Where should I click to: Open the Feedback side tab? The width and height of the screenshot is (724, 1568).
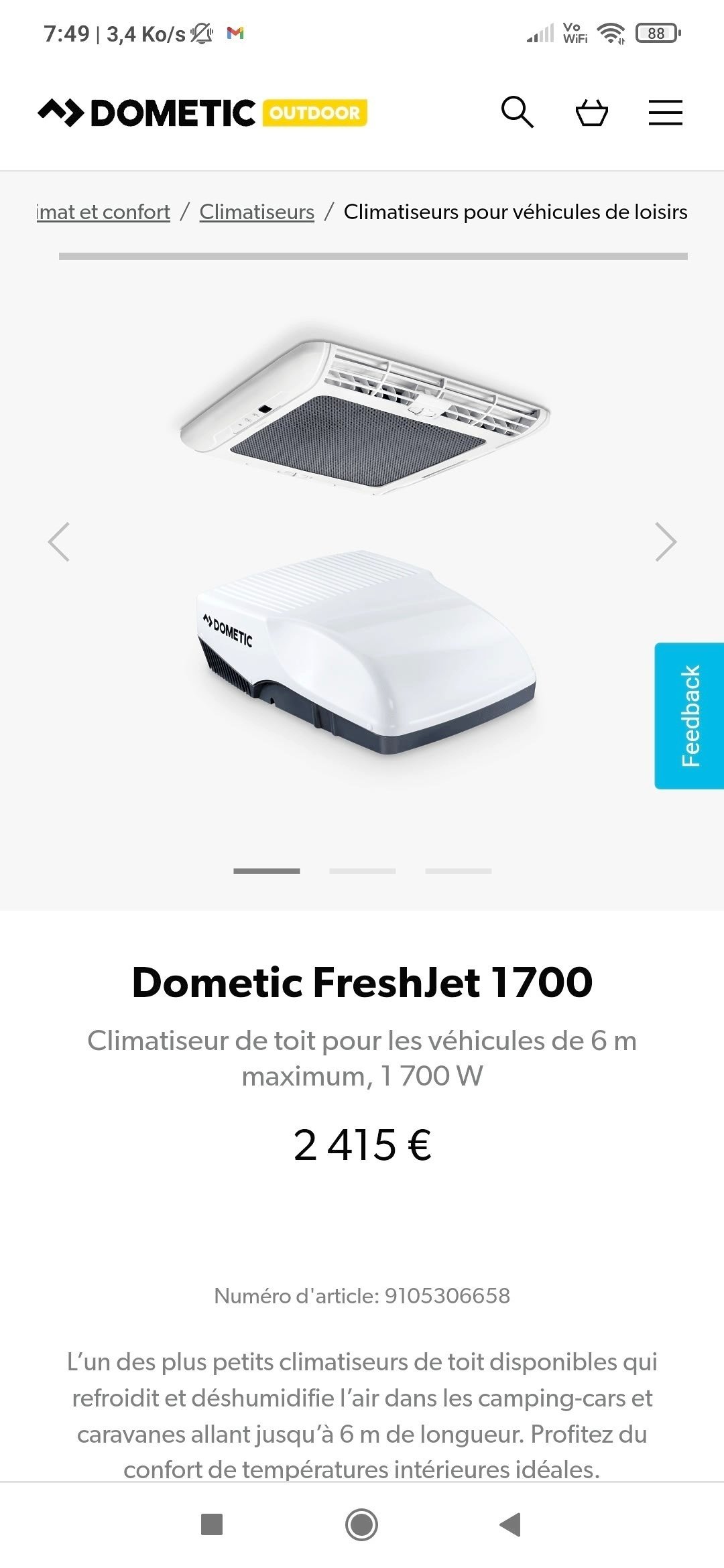coord(689,716)
